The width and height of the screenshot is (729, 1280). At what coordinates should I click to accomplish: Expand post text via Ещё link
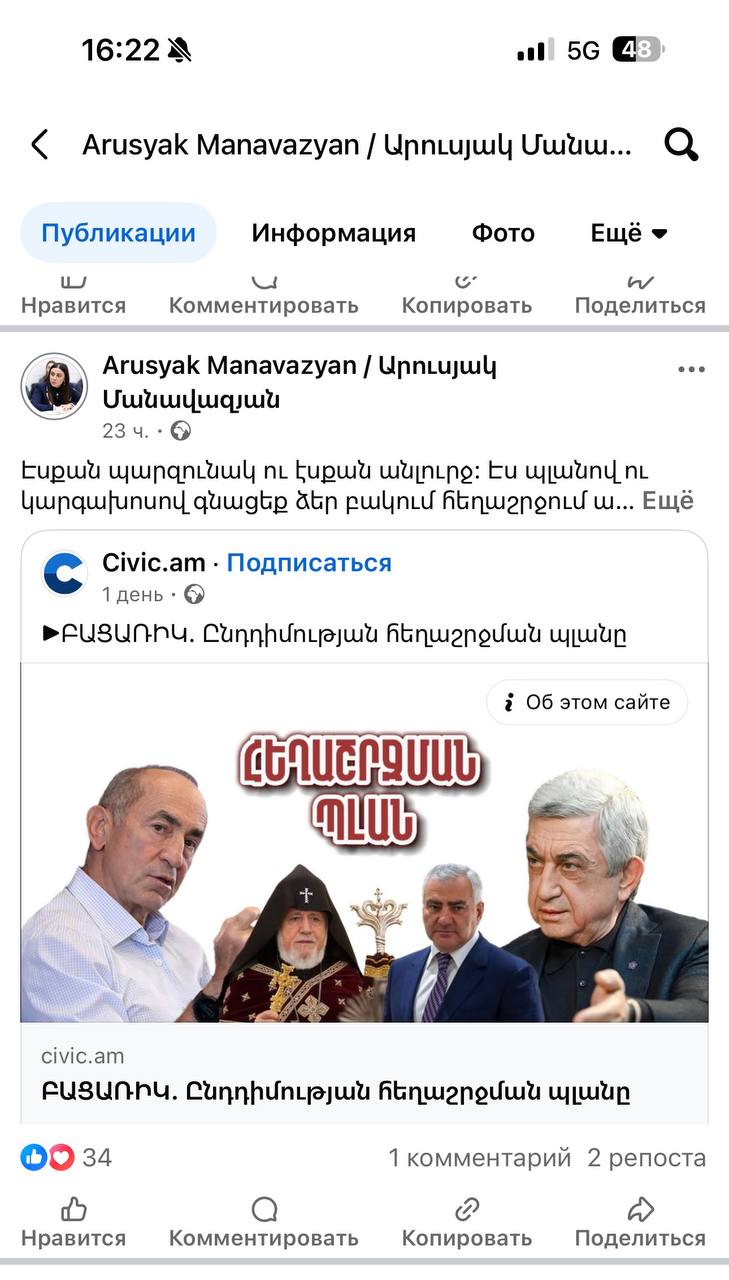point(667,501)
